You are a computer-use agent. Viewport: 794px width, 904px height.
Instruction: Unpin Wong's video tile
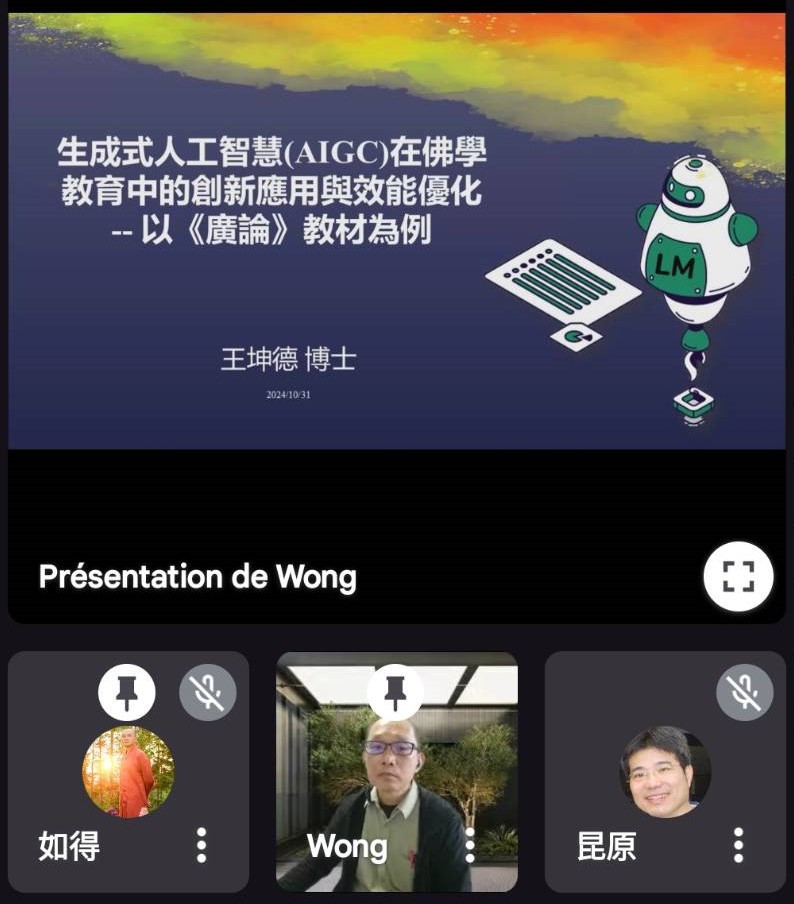(395, 692)
